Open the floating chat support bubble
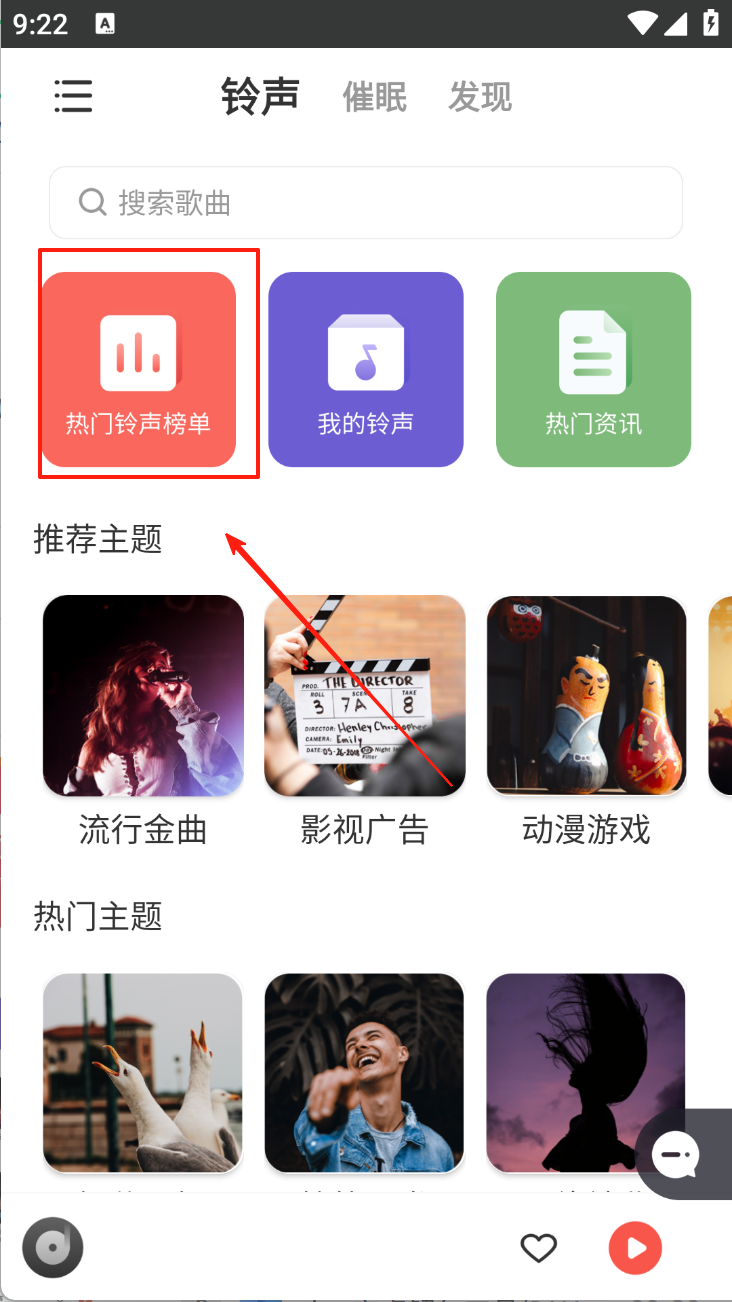The image size is (732, 1302). 676,1155
